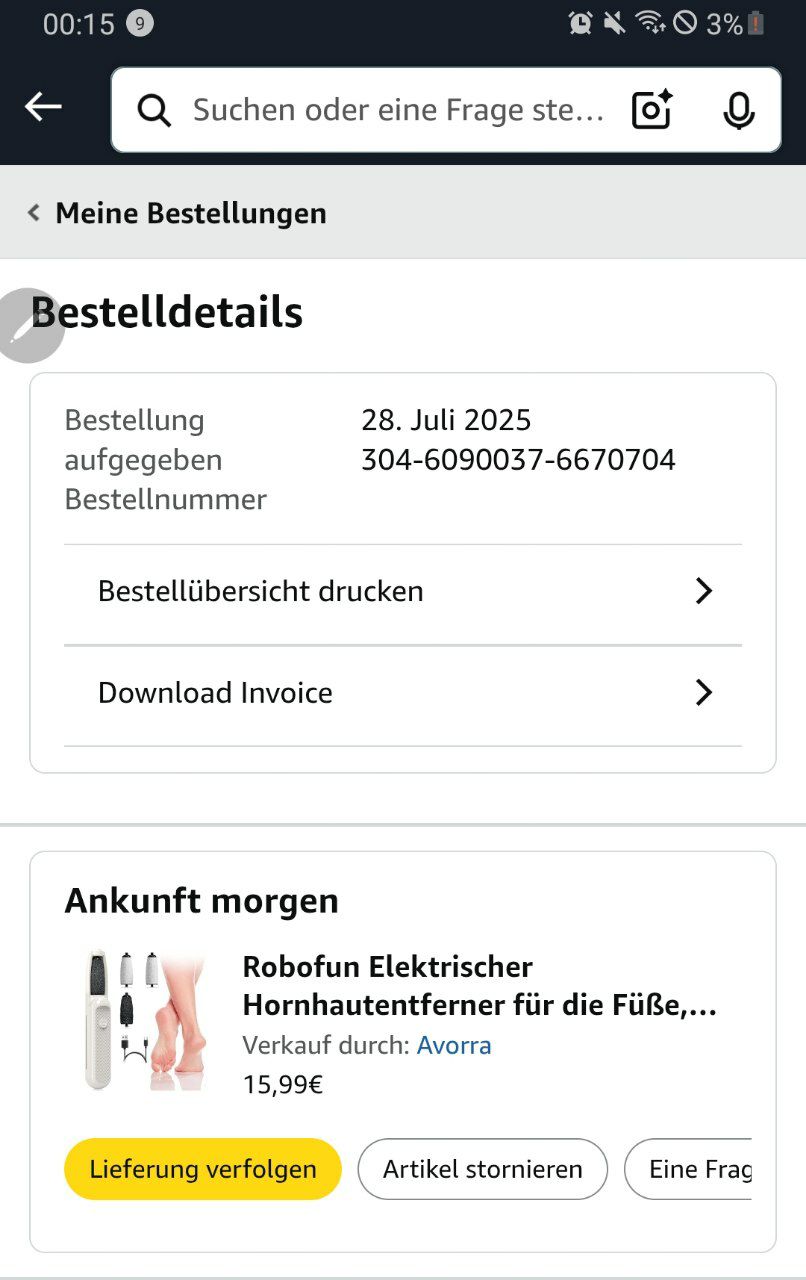Open Download Invoice row
This screenshot has width=806, height=1280.
coord(402,693)
